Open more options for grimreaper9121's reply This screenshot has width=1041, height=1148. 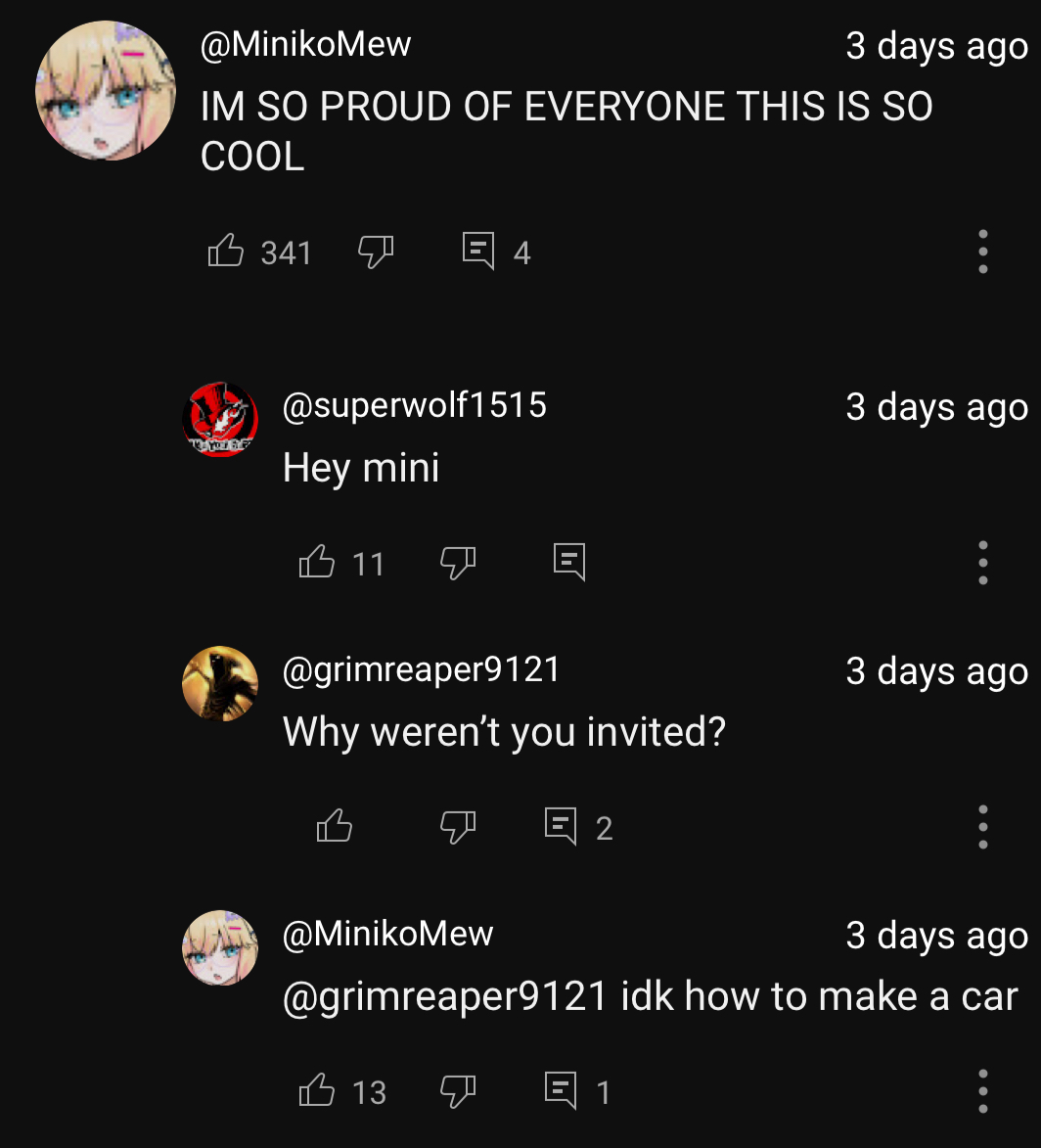(983, 827)
